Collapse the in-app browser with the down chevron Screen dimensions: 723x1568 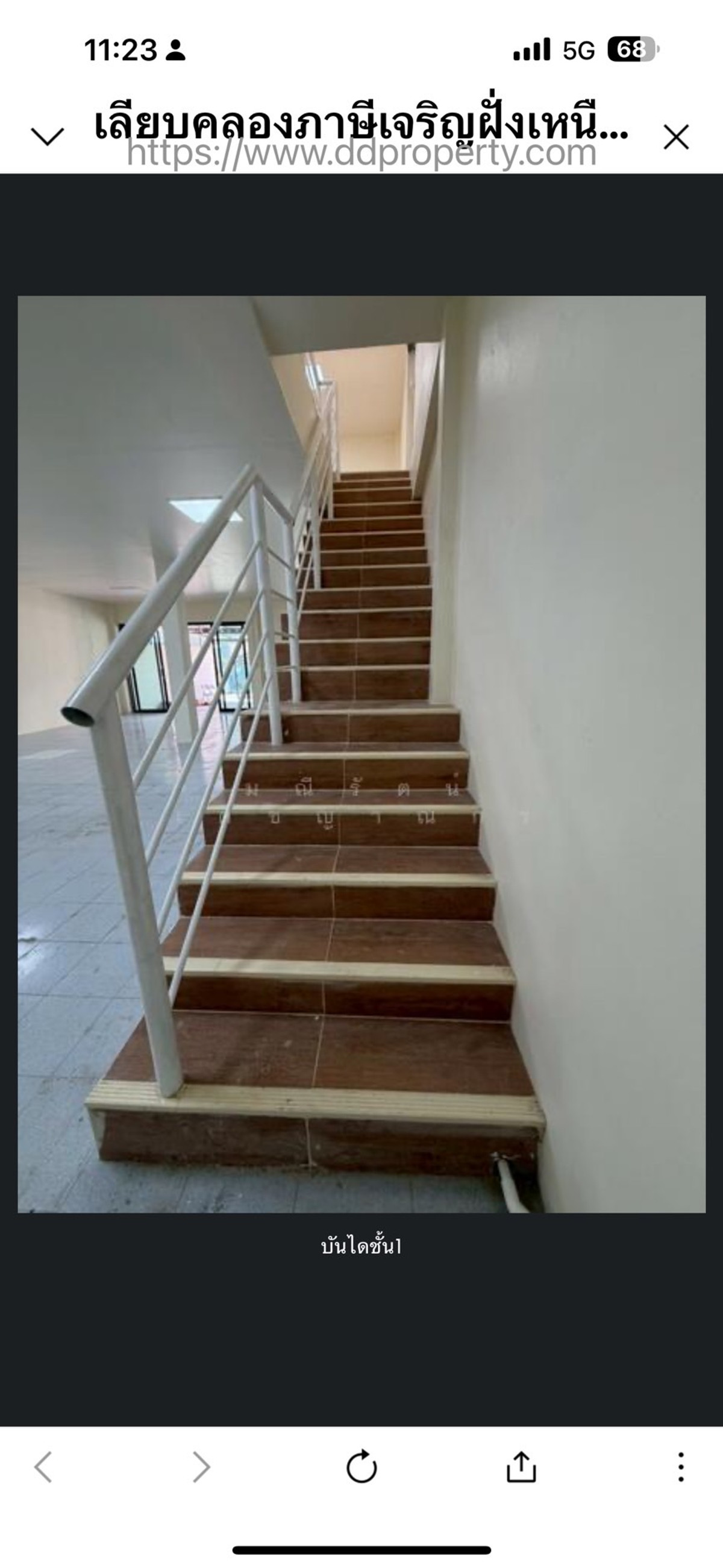(x=47, y=137)
